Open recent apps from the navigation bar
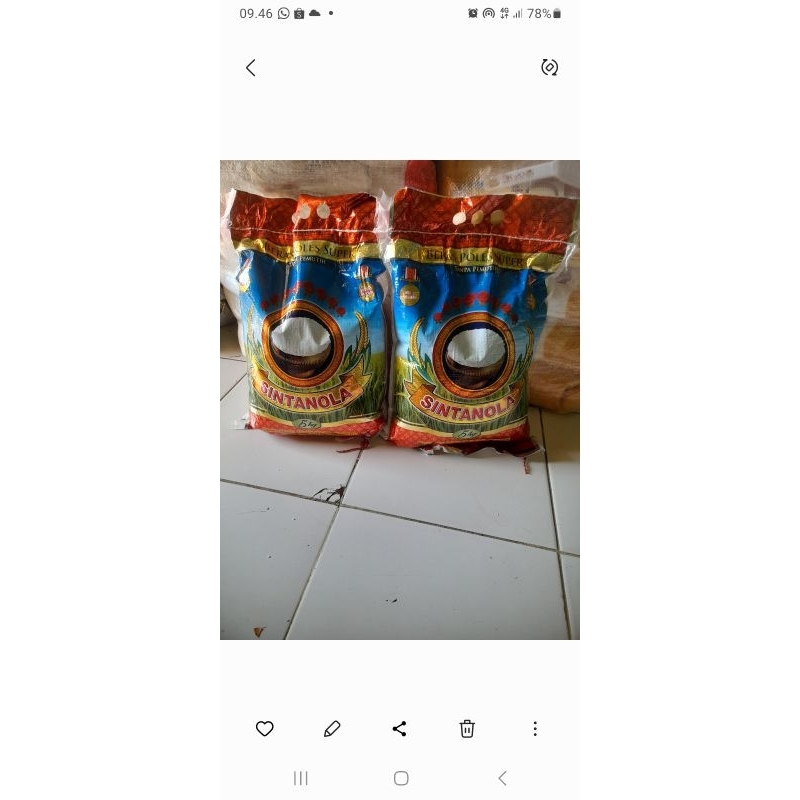This screenshot has width=800, height=800. 301,778
